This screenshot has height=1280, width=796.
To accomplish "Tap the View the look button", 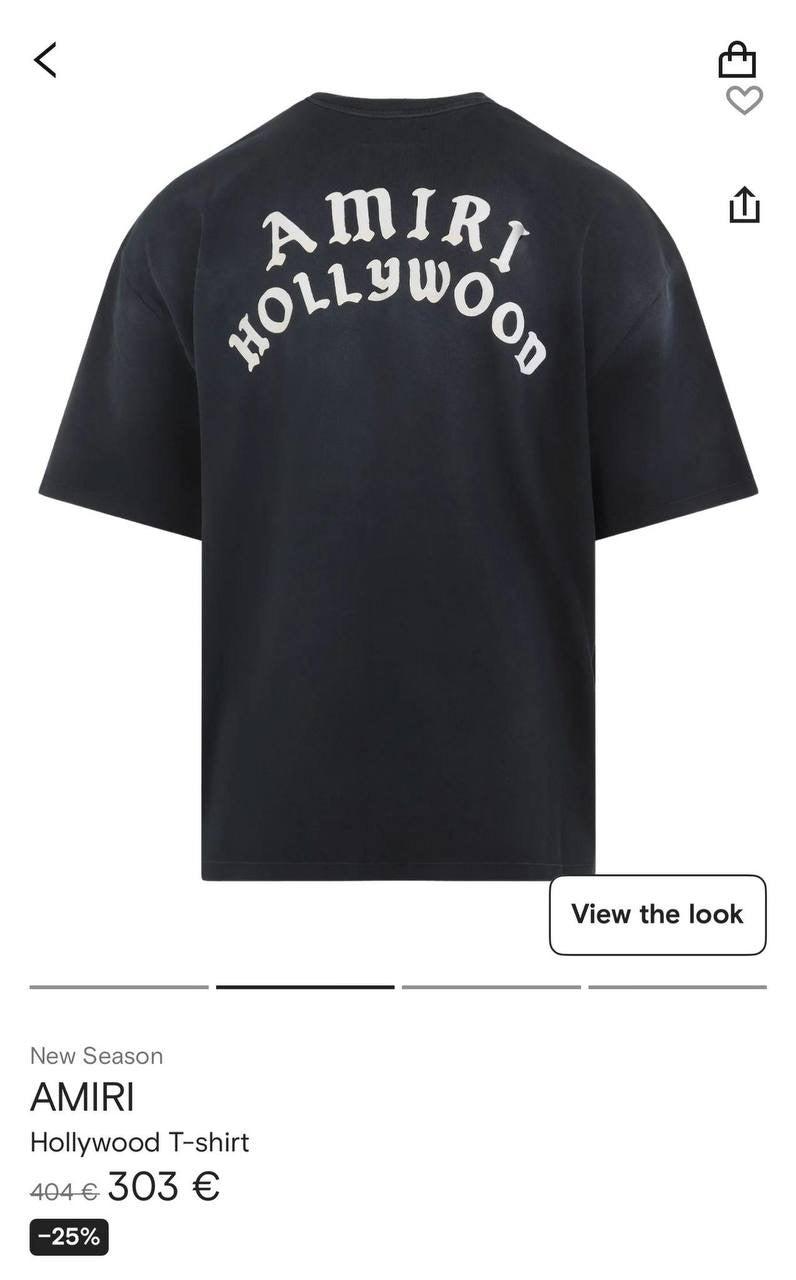I will tap(657, 914).
